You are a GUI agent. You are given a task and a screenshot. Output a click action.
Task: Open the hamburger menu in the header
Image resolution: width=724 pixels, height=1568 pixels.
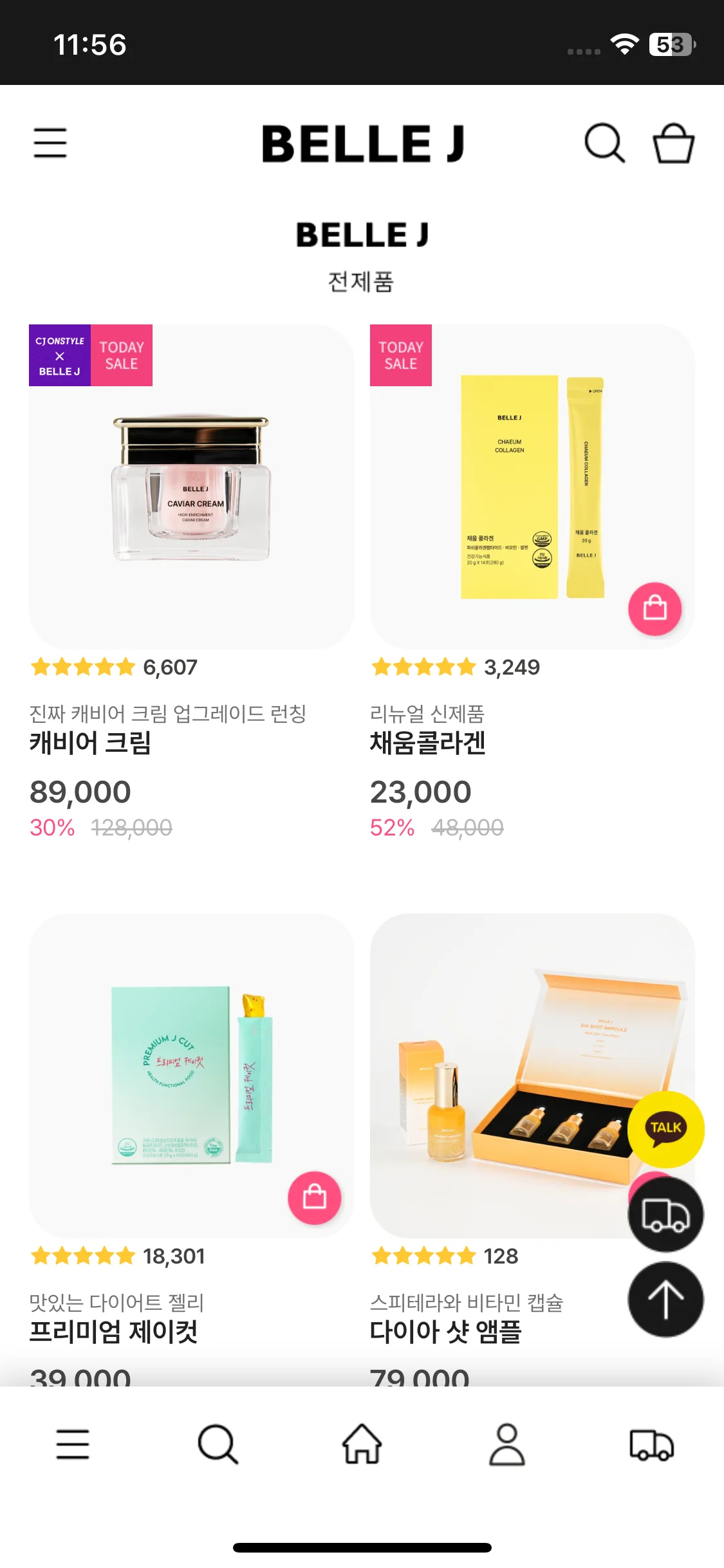tap(50, 143)
